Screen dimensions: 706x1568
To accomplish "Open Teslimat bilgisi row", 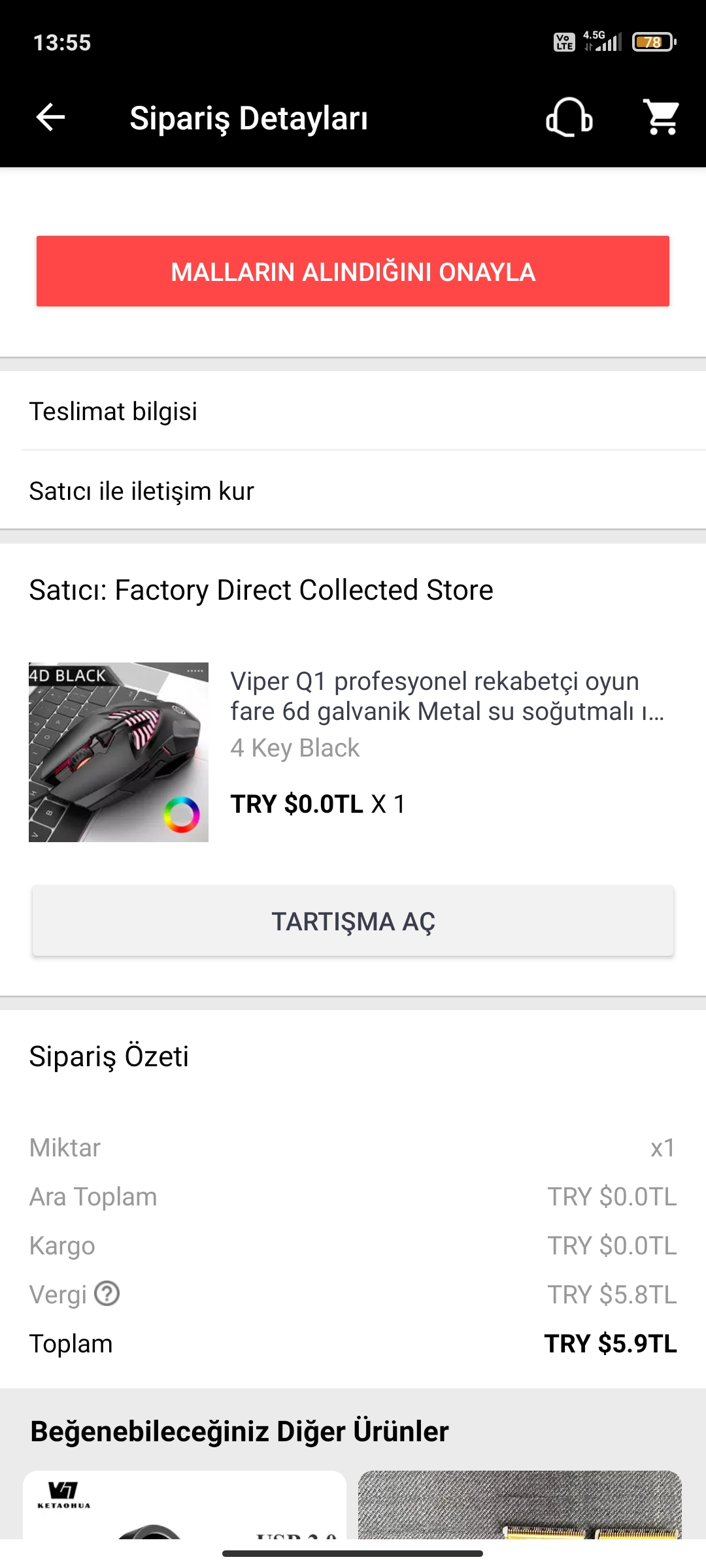I will pyautogui.click(x=353, y=412).
